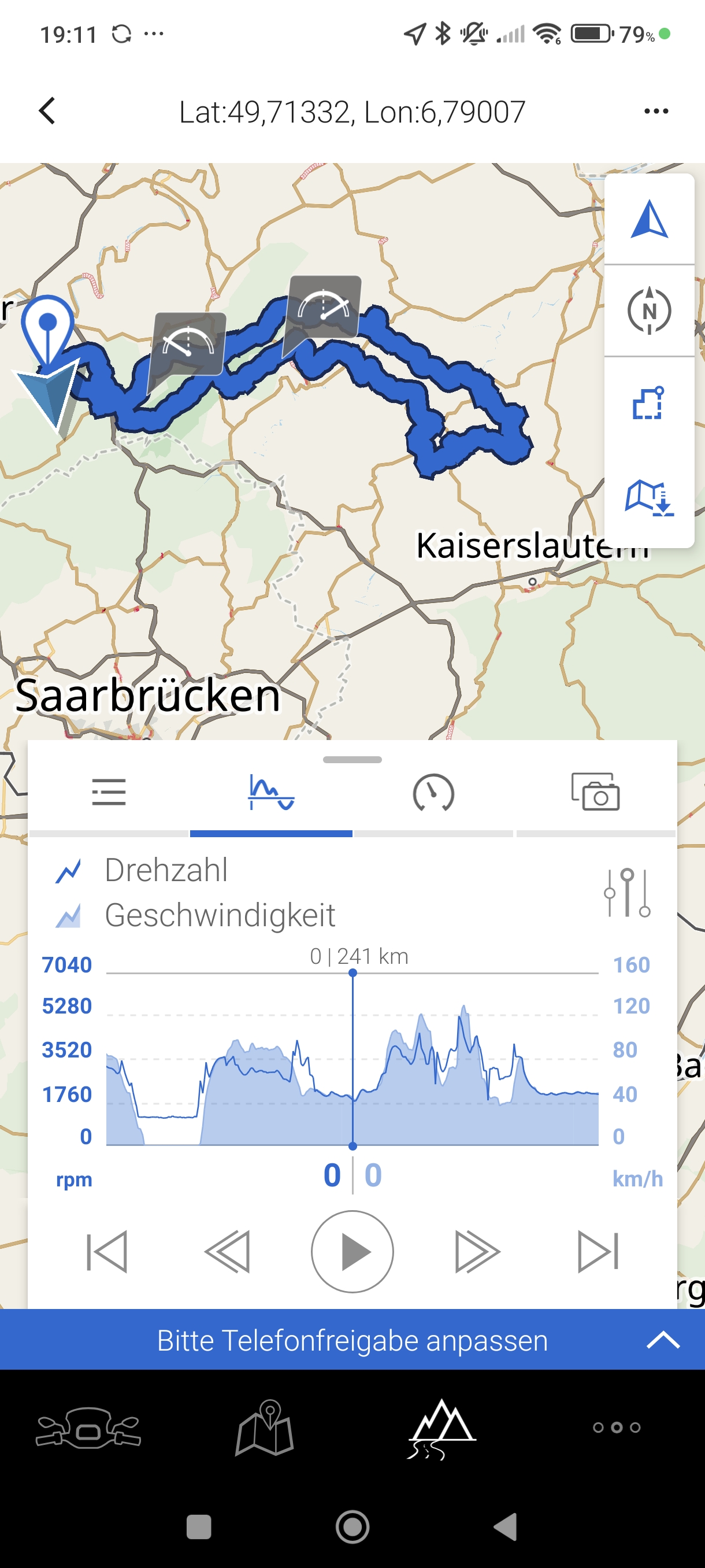Image resolution: width=705 pixels, height=1568 pixels.
Task: Open chart settings sliders icon
Action: pyautogui.click(x=627, y=892)
